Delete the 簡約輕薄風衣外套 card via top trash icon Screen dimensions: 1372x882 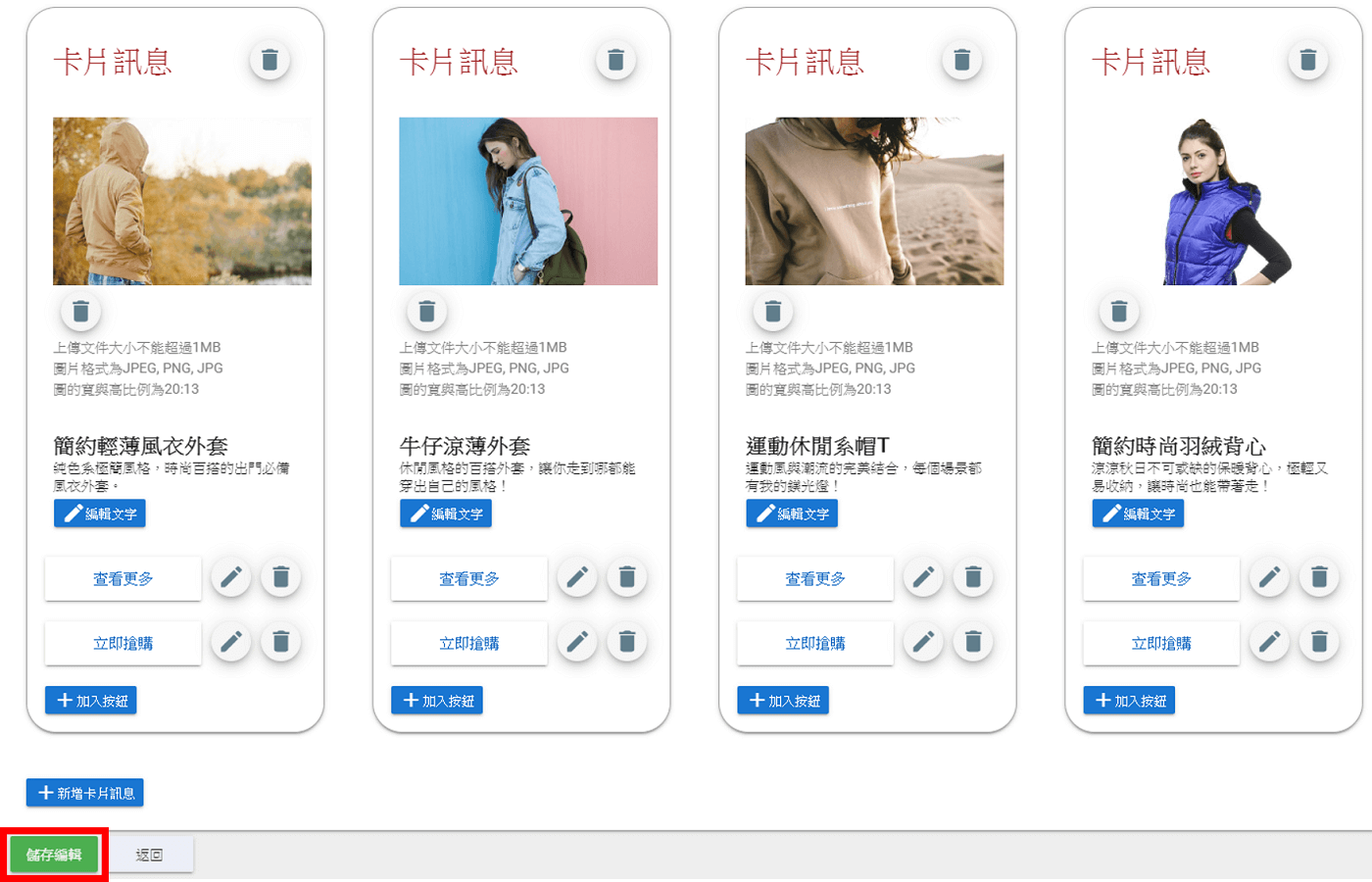[x=269, y=61]
